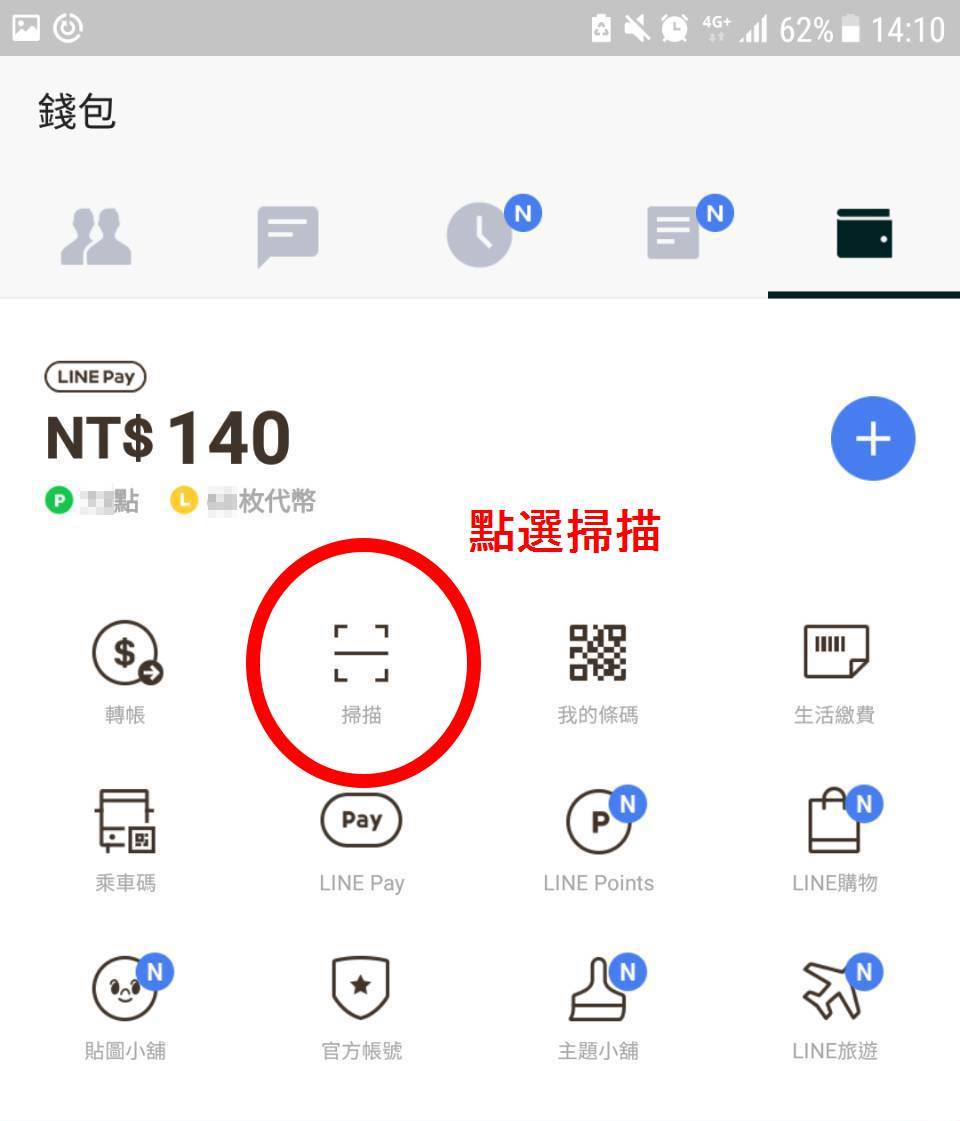This screenshot has height=1121, width=960.
Task: Open LINE旅遊 travel
Action: point(835,1005)
